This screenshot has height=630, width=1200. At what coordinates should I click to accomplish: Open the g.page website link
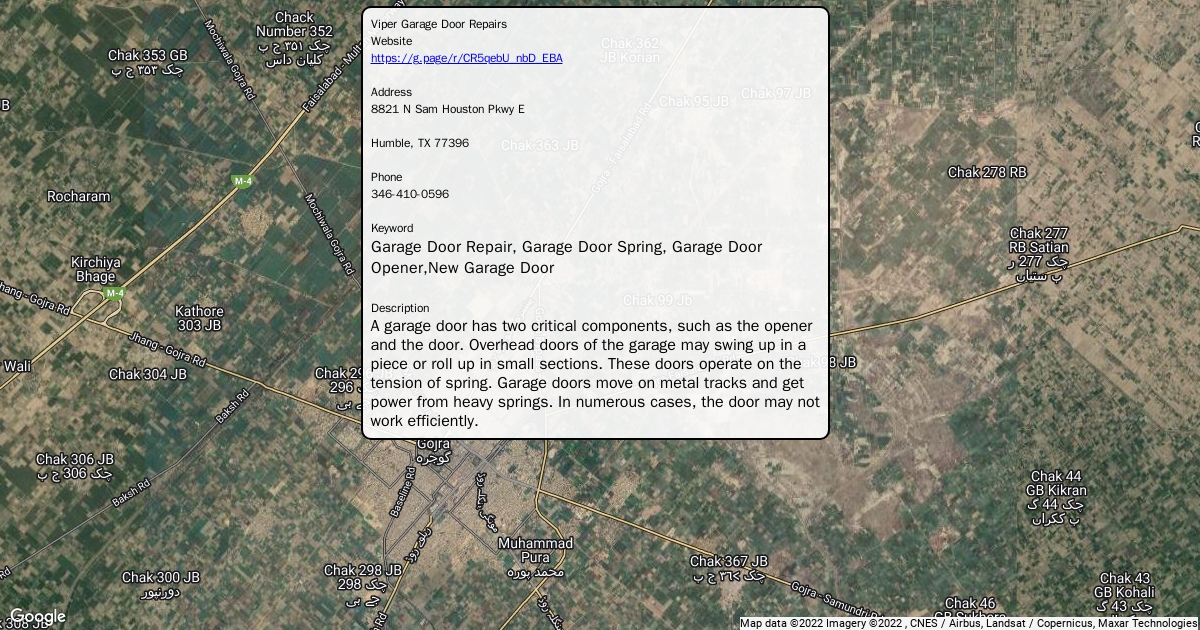click(x=466, y=58)
